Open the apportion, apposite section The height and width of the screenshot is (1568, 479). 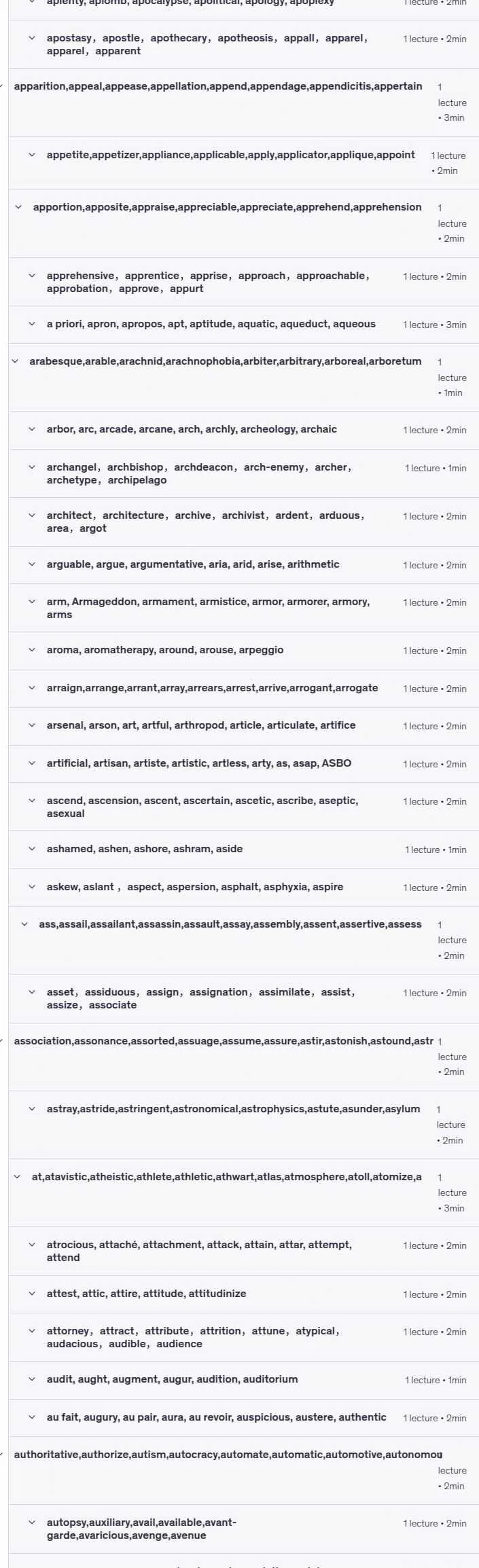coord(244,223)
